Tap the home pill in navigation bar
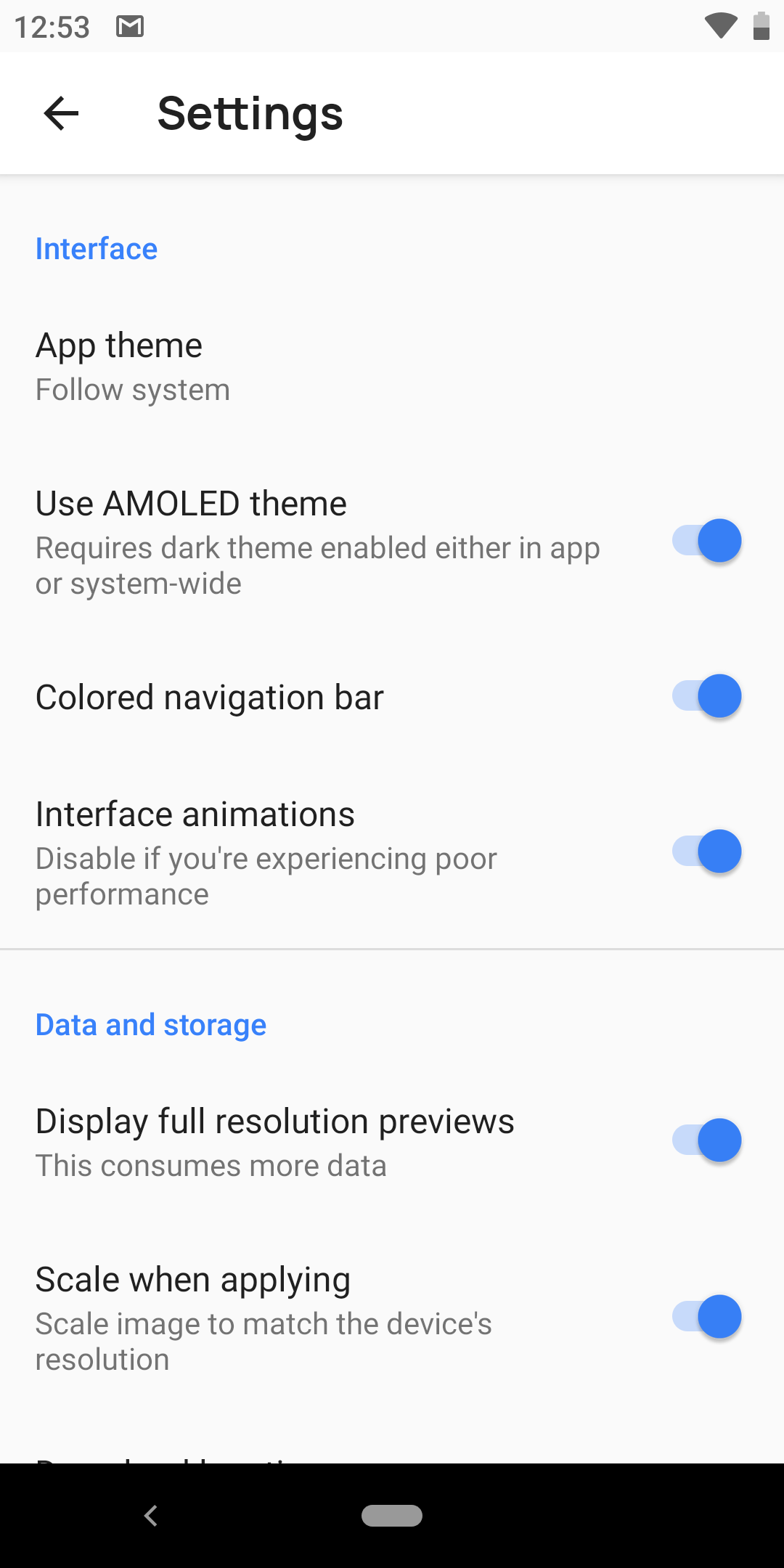Image resolution: width=784 pixels, height=1568 pixels. [x=392, y=1516]
